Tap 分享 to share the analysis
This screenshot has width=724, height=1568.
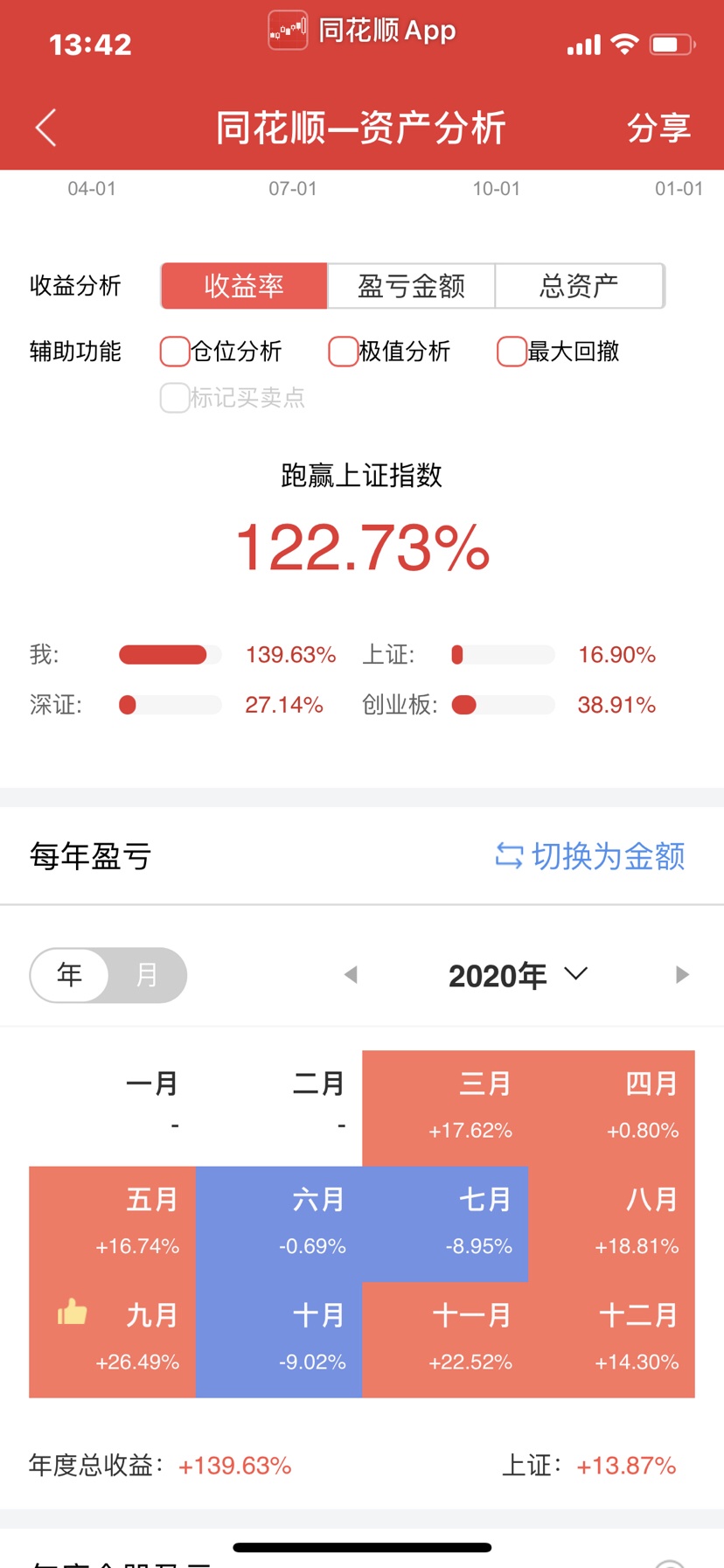click(658, 129)
